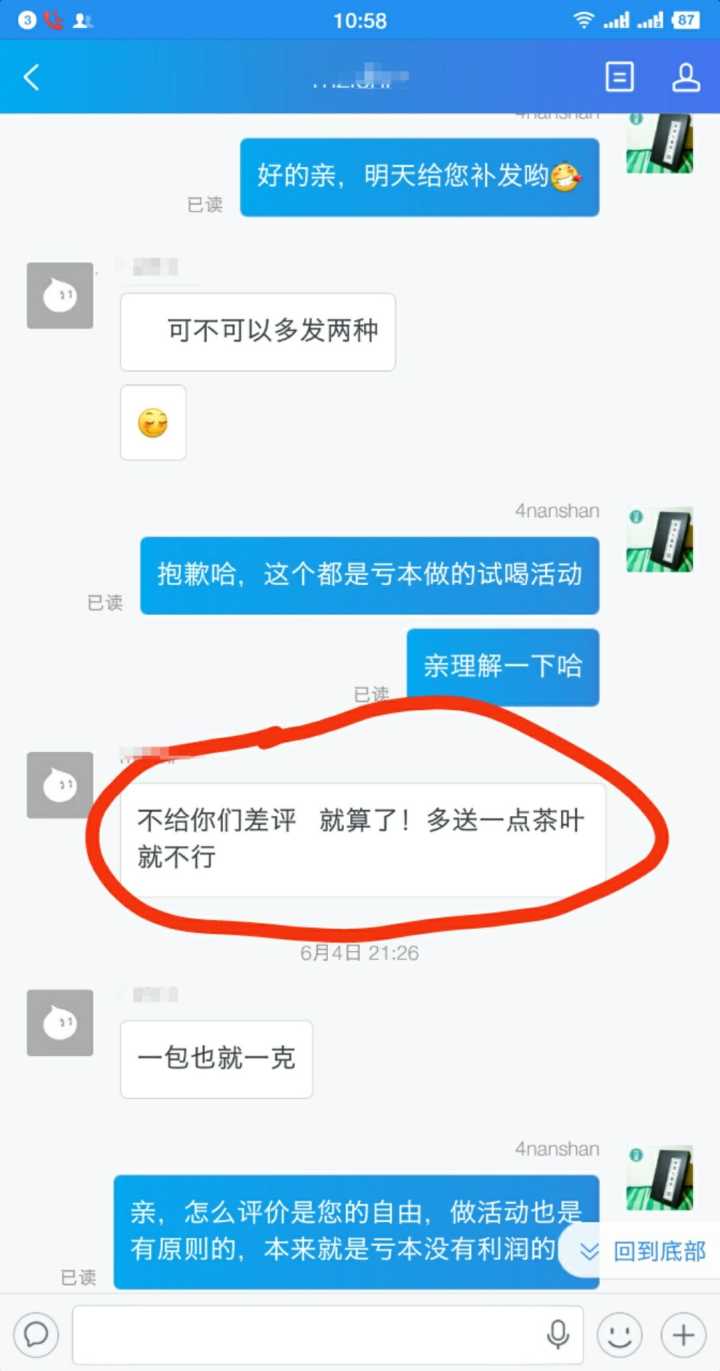
Task: Open 4nanshan avatar beside 抱歉哈 message
Action: (659, 539)
